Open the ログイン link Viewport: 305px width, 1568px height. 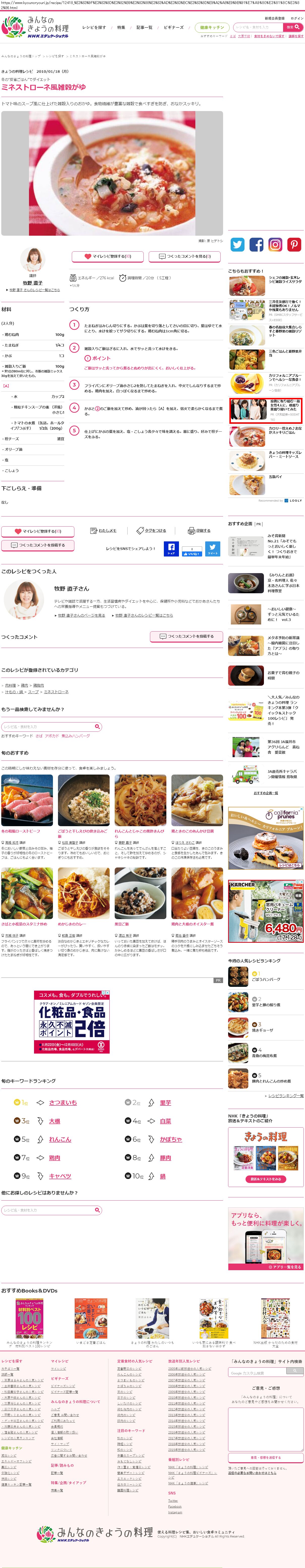[x=296, y=18]
